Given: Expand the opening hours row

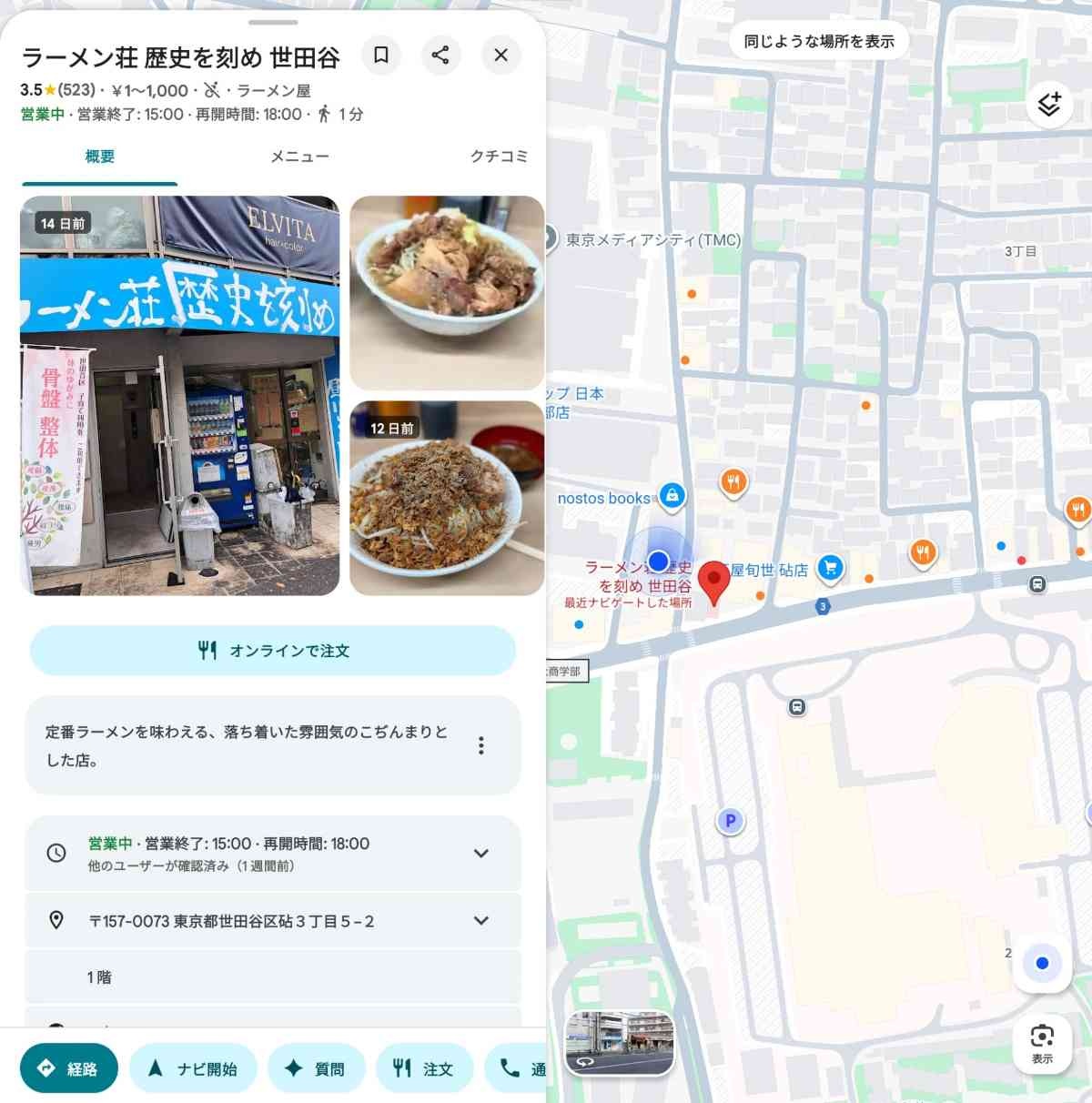Looking at the screenshot, I should 481,854.
